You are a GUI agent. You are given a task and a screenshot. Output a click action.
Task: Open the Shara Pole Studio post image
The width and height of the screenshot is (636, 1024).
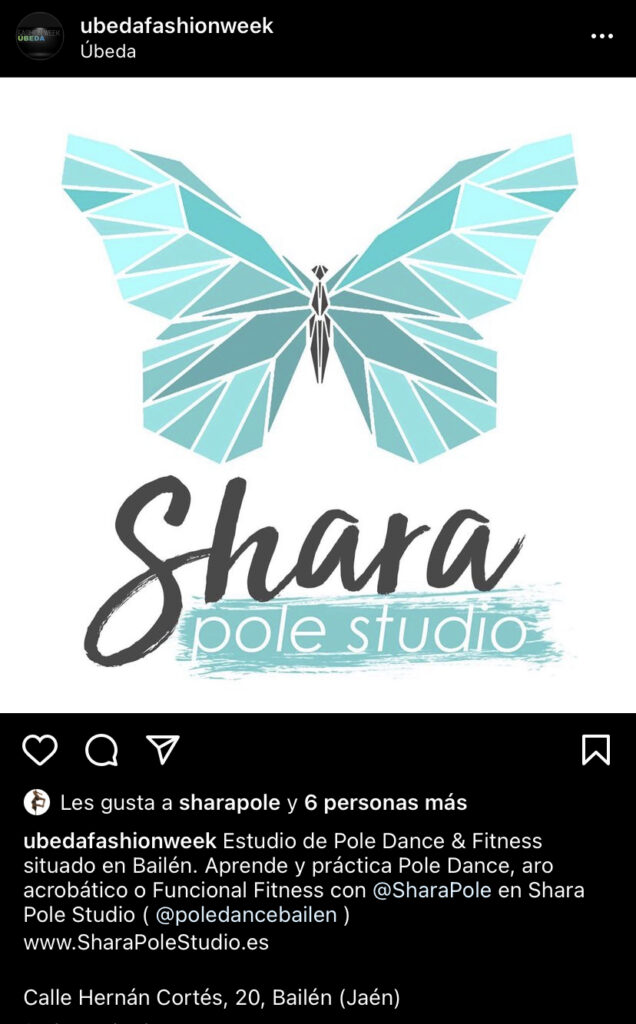pyautogui.click(x=318, y=395)
